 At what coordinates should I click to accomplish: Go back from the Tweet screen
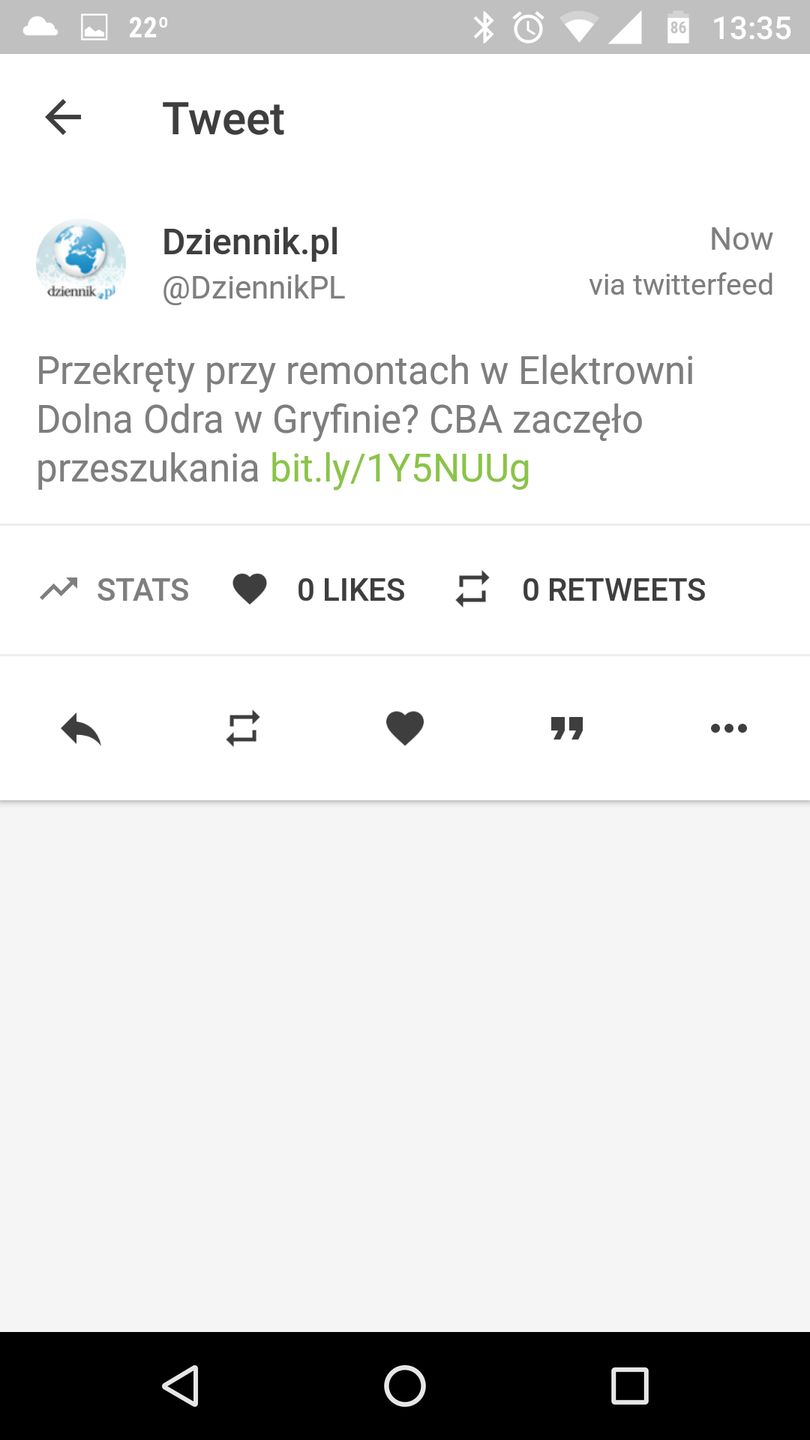point(63,118)
